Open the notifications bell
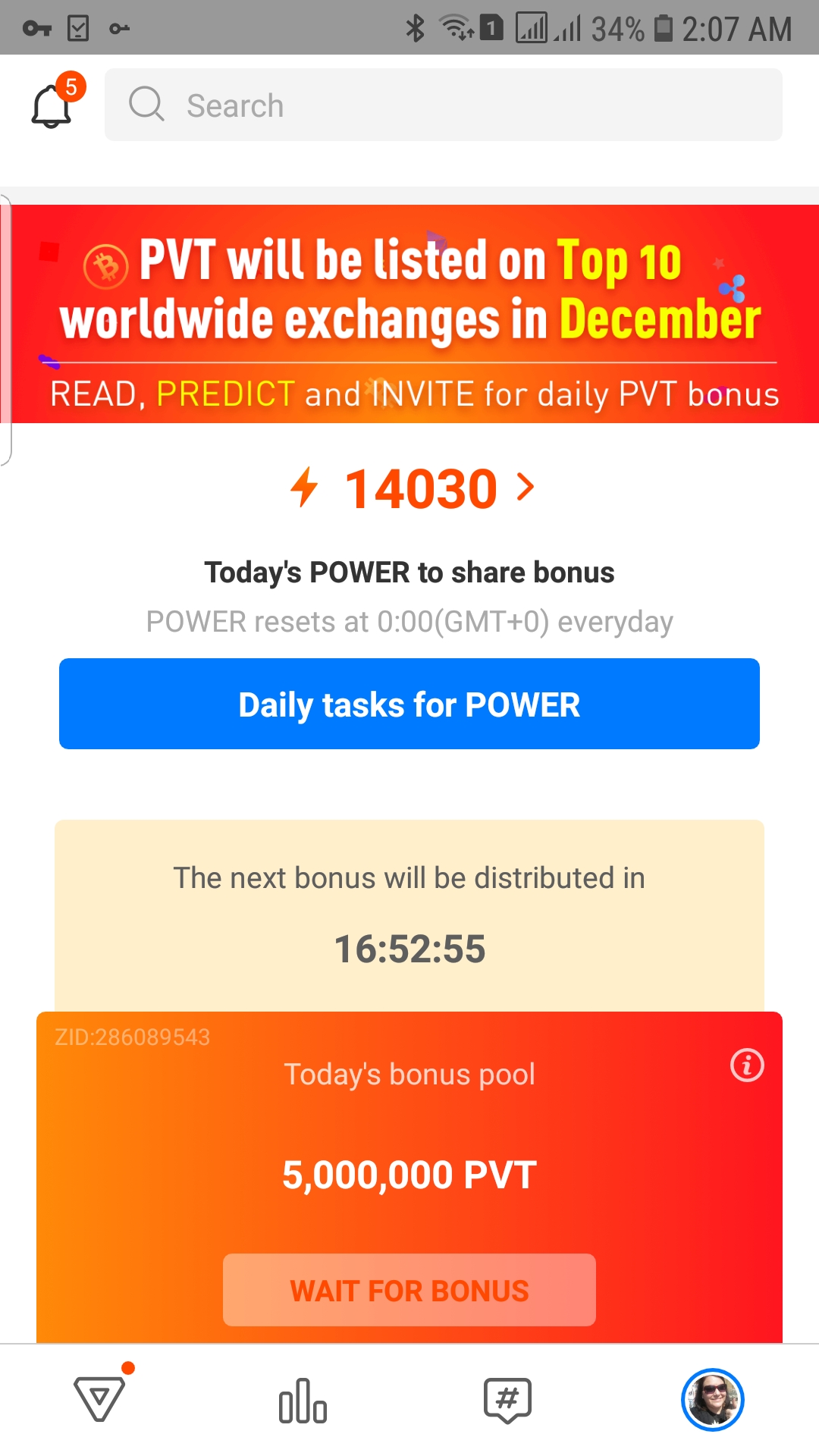 click(x=52, y=105)
